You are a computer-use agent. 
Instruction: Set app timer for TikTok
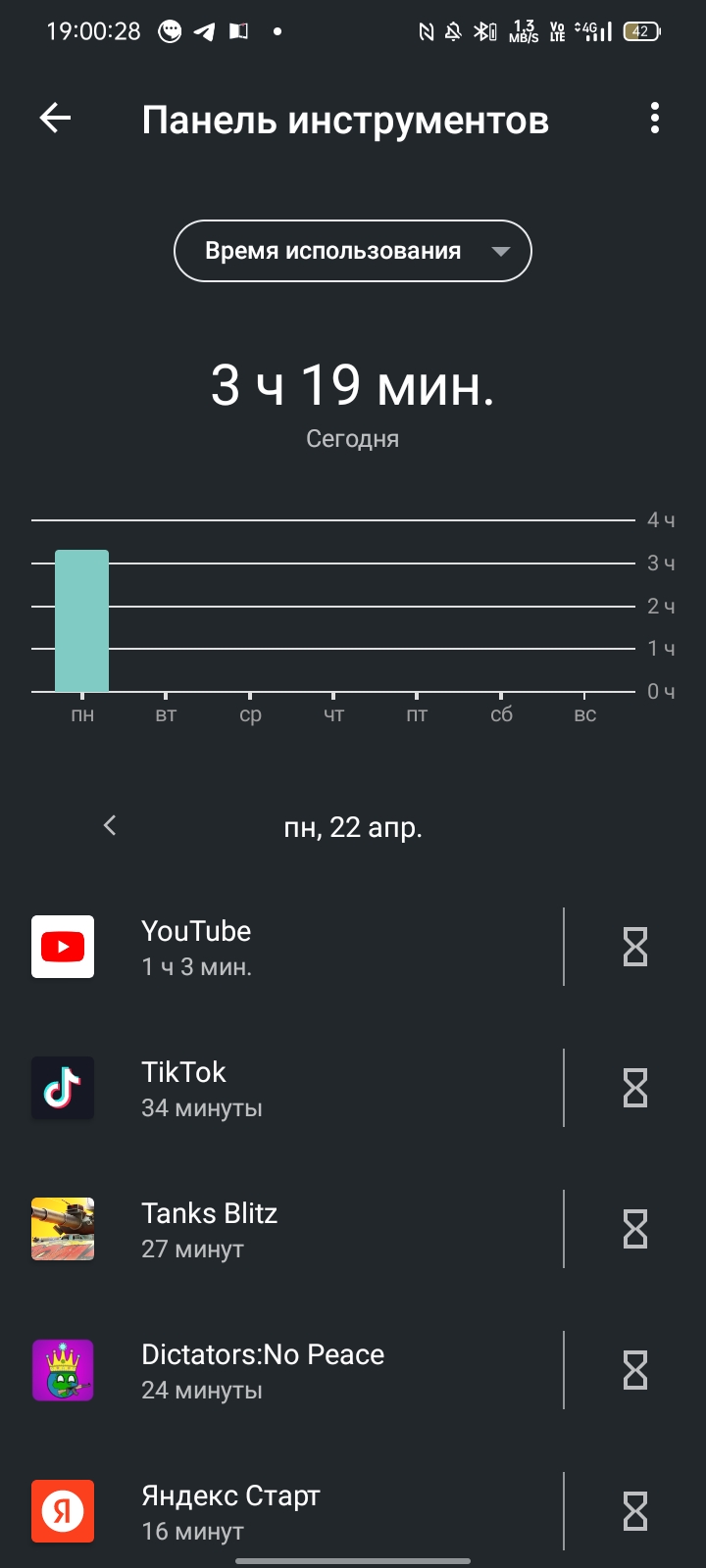click(635, 1088)
